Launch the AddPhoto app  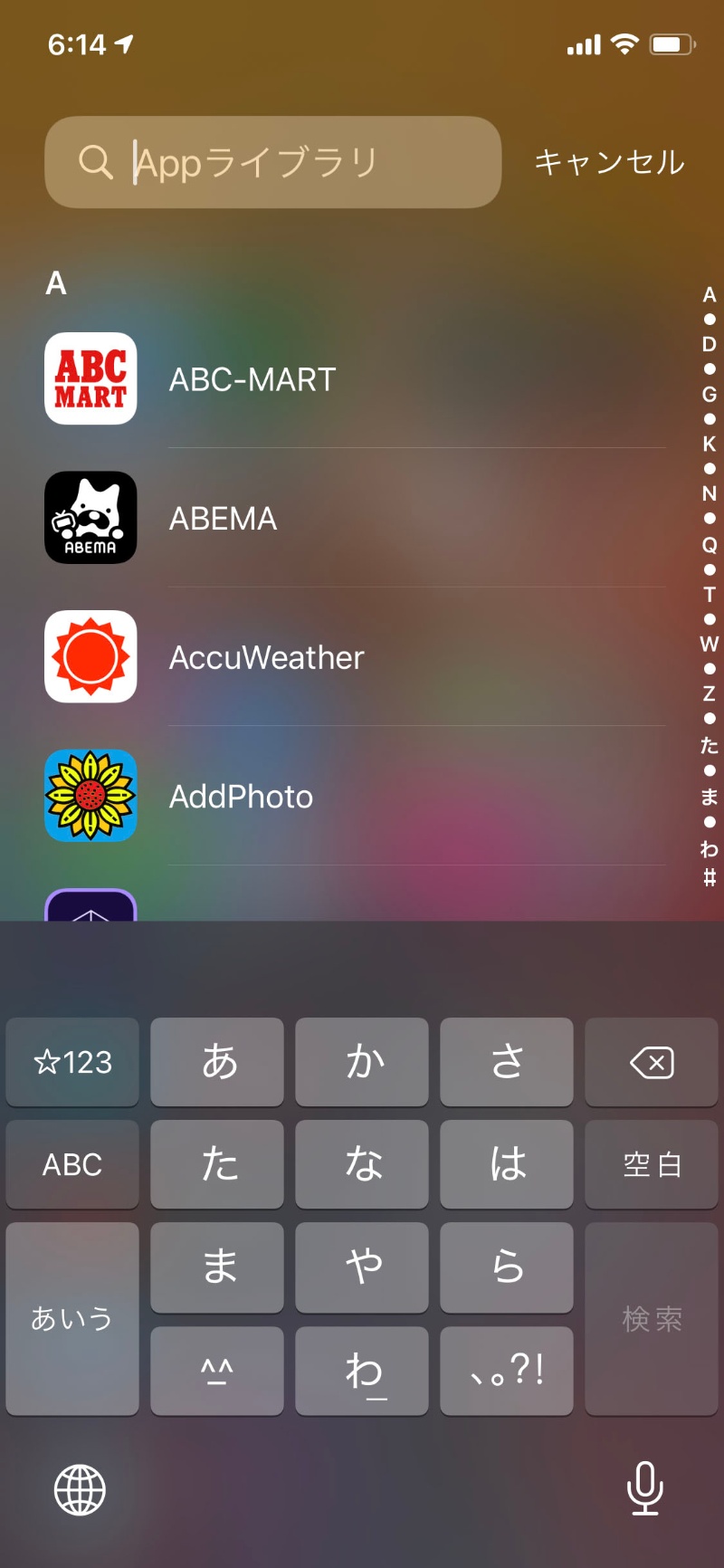tap(90, 797)
